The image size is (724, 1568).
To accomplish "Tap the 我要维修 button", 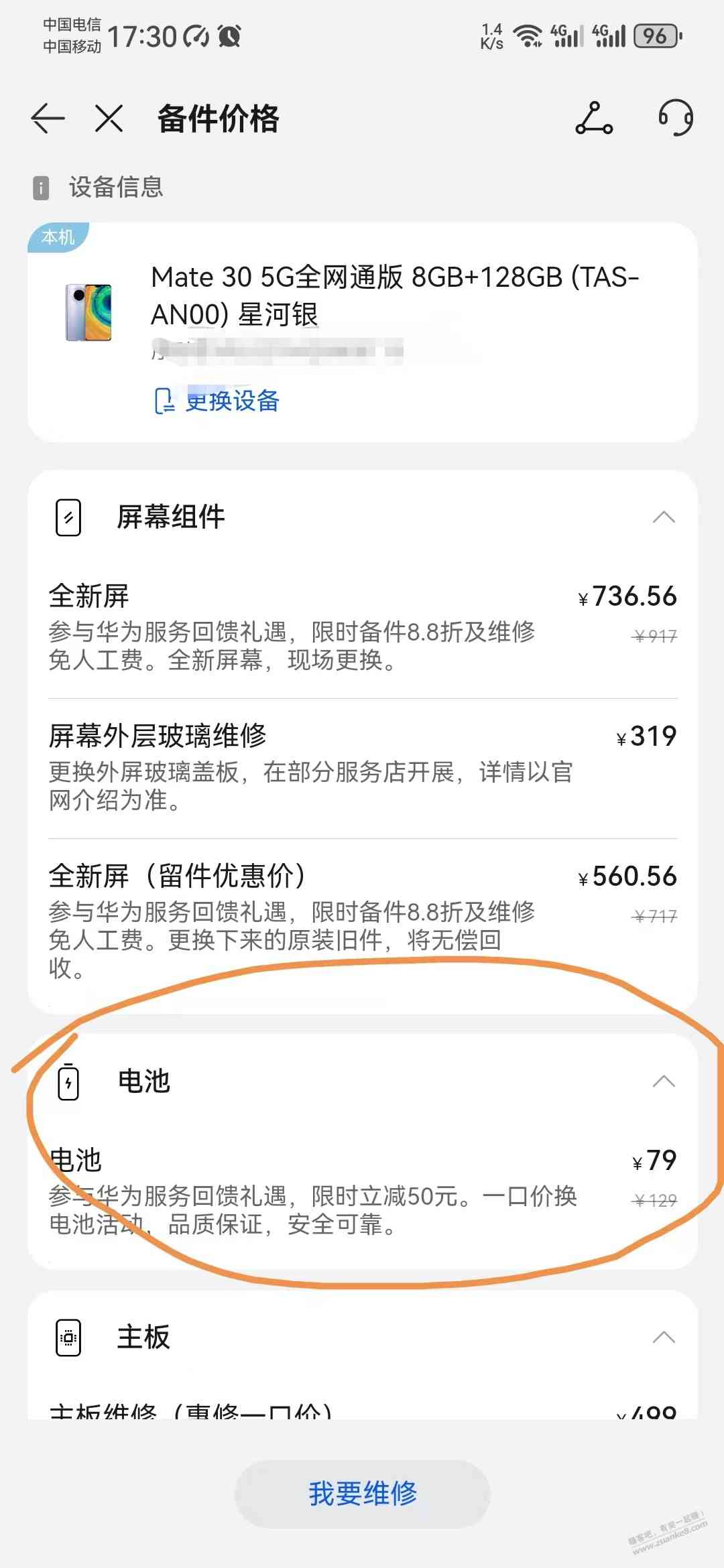I will pos(362,1494).
